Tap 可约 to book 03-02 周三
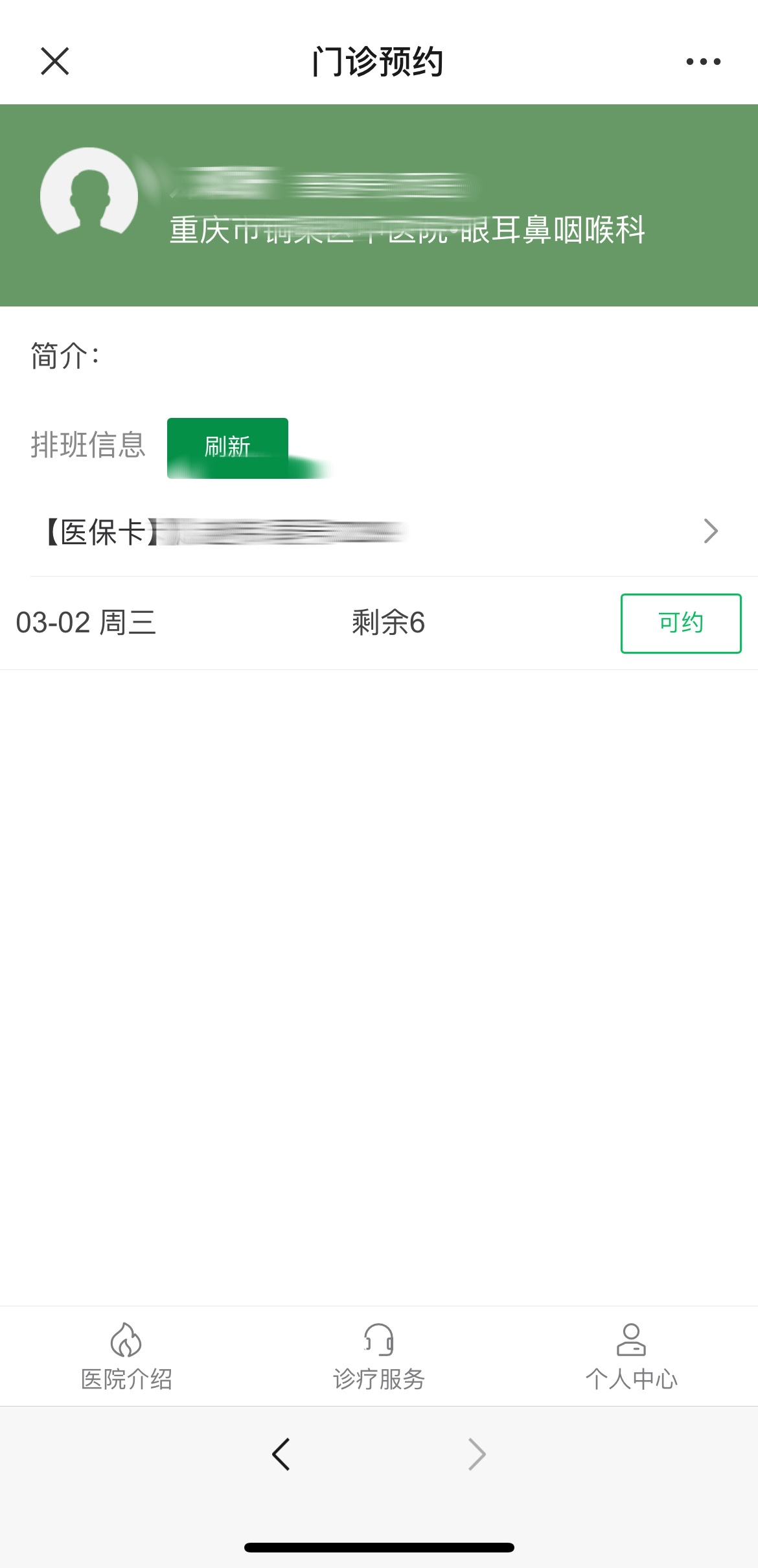Screen dimensions: 758x1568 680,623
